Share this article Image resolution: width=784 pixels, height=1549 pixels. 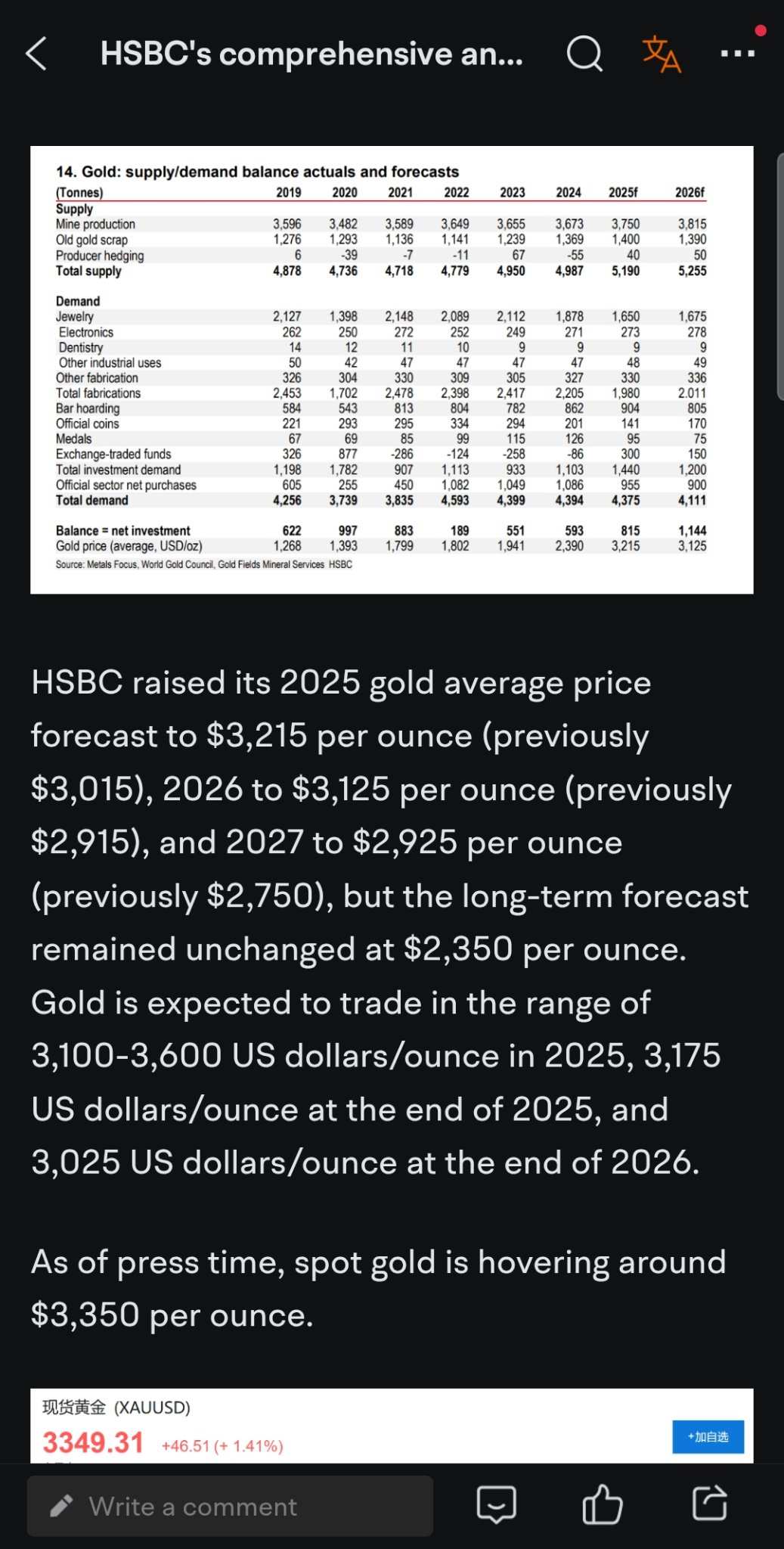(710, 1504)
